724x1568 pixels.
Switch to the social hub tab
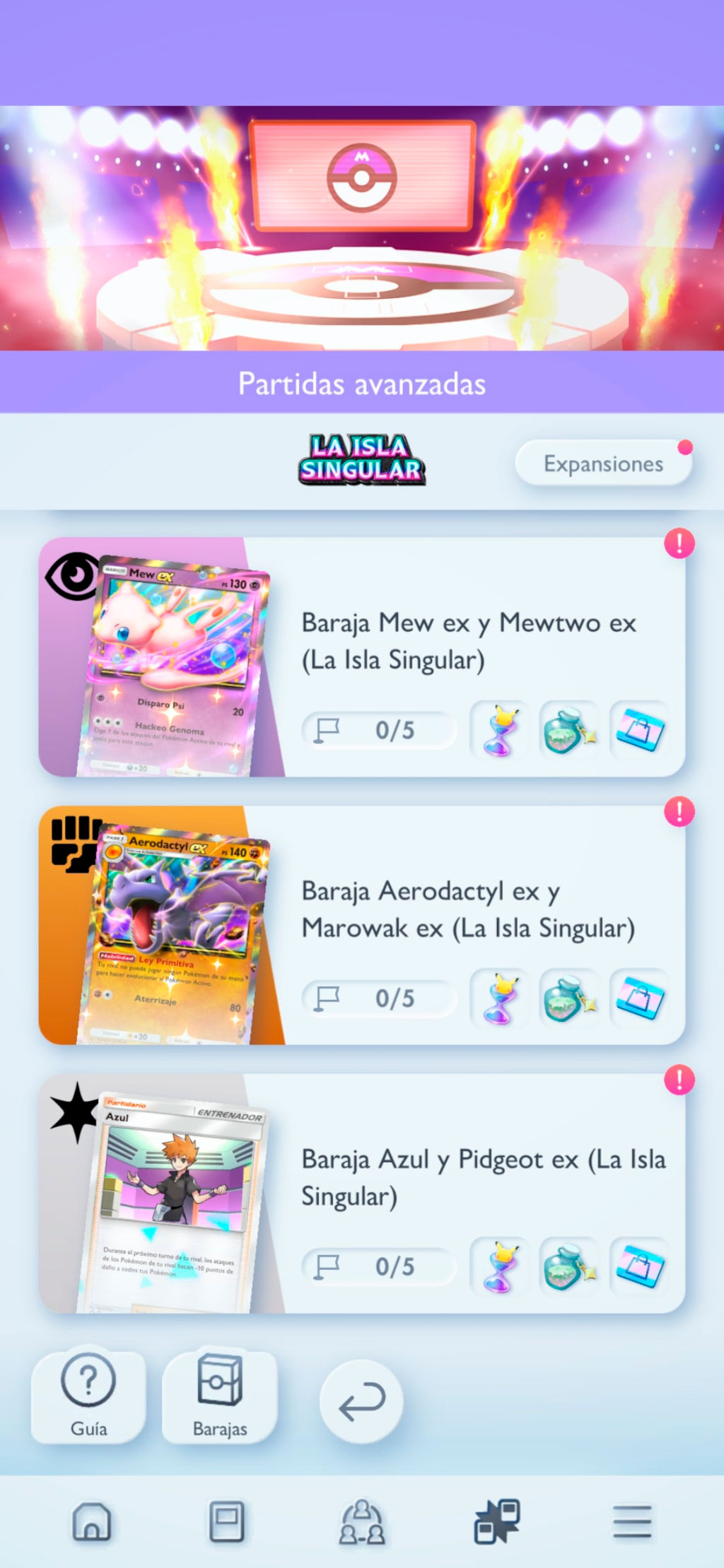362,1521
